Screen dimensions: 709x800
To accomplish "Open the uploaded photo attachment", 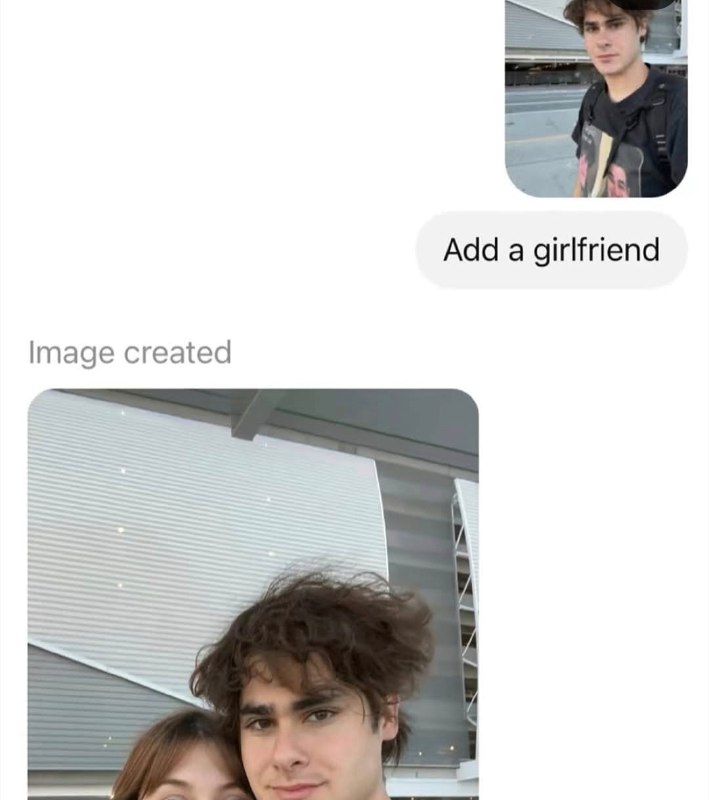I will click(x=596, y=98).
